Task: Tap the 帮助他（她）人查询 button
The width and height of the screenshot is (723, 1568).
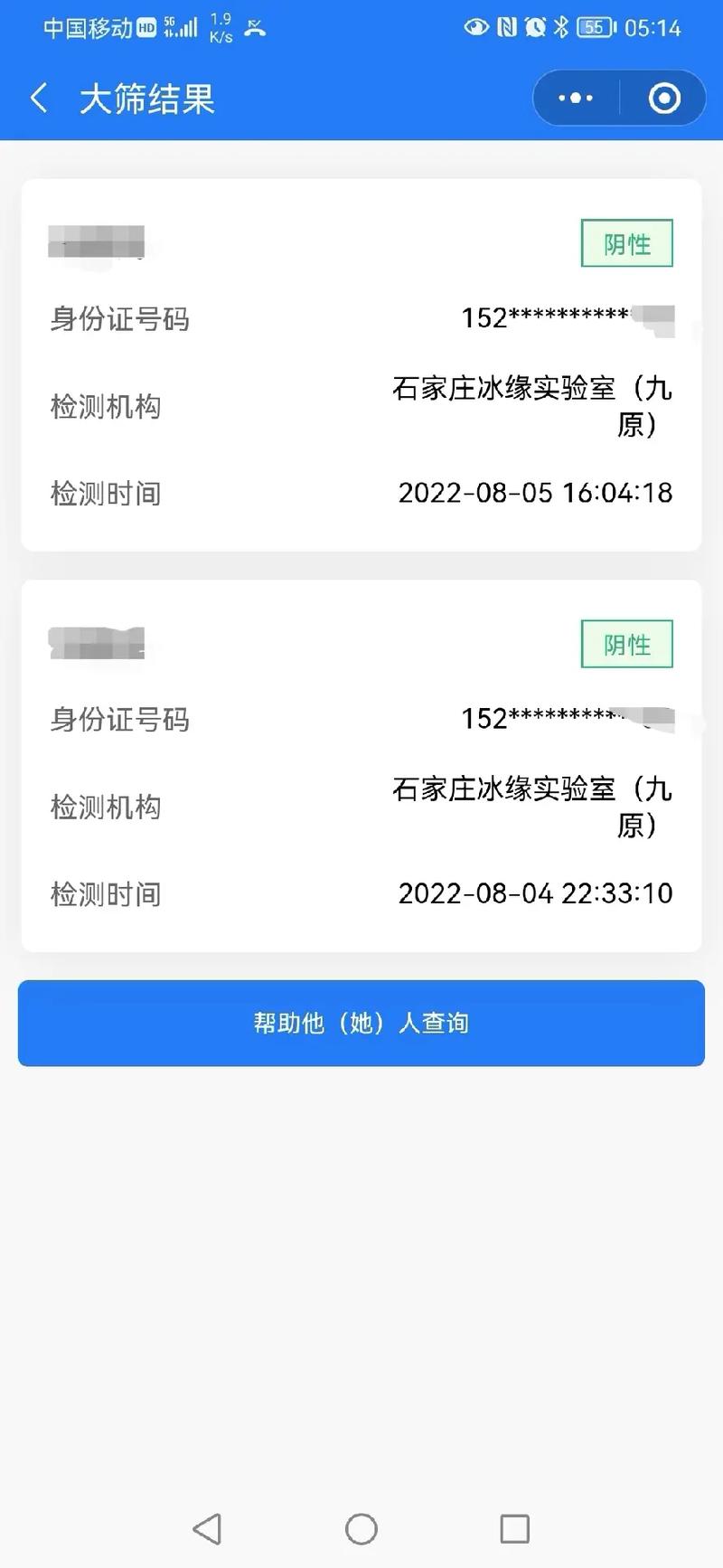Action: [361, 1023]
